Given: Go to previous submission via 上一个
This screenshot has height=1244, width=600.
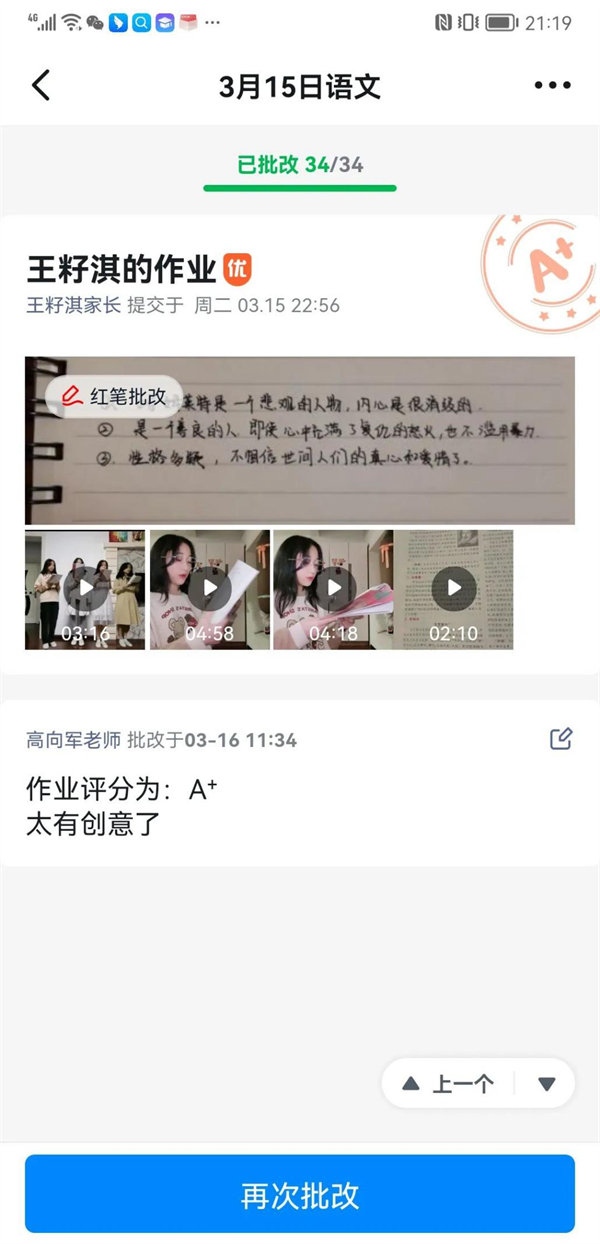Looking at the screenshot, I should [450, 1084].
